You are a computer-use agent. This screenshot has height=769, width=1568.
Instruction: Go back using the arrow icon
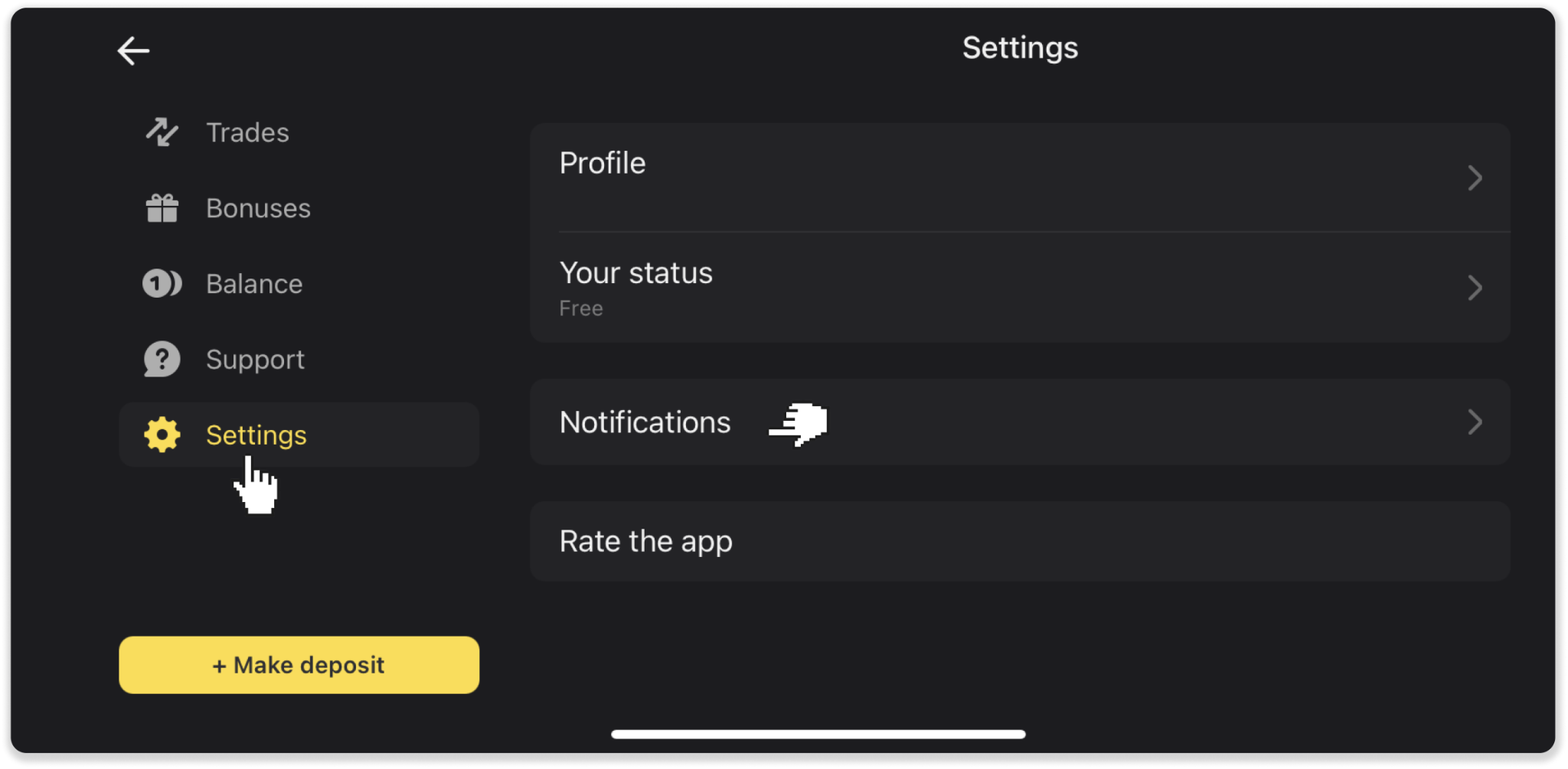pos(133,51)
